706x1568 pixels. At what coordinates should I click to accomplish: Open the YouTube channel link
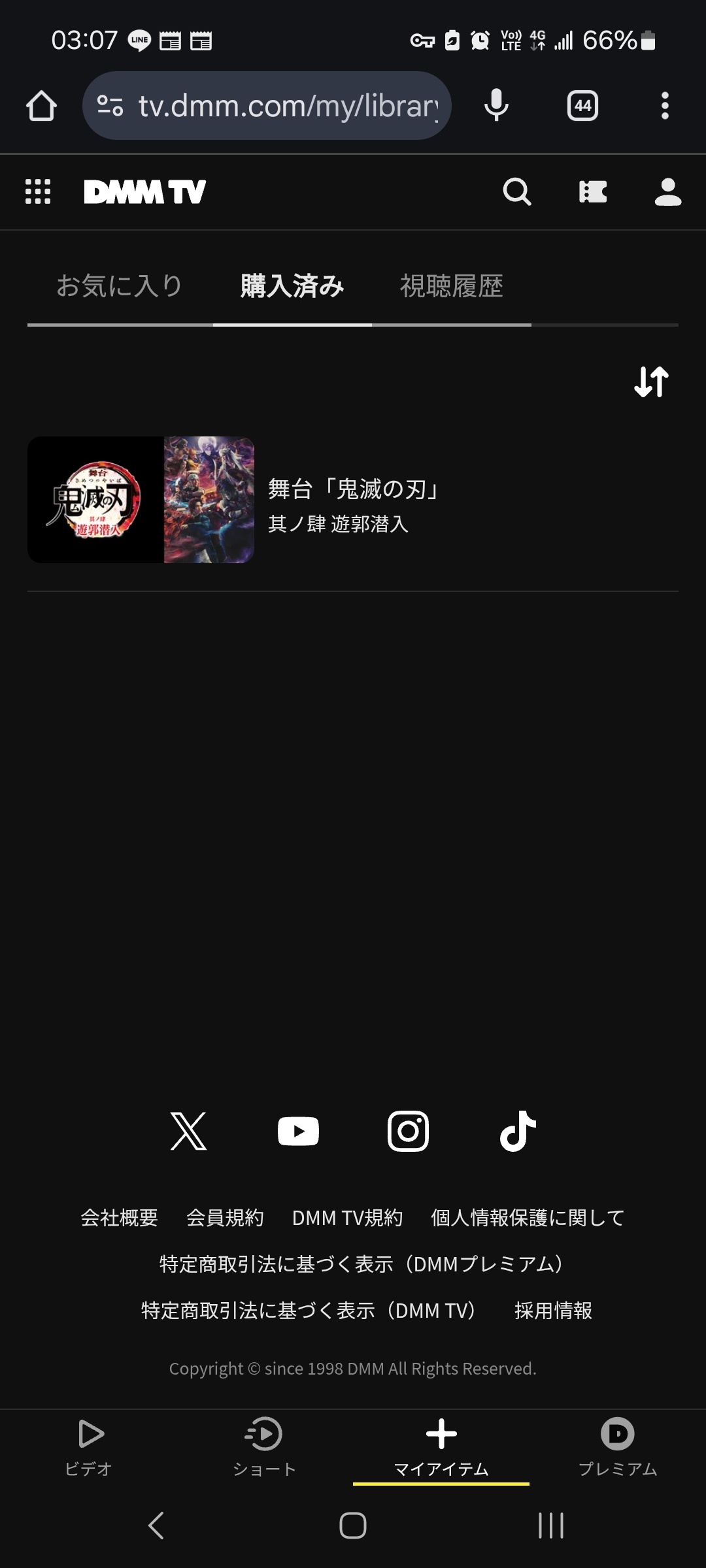pos(298,1131)
